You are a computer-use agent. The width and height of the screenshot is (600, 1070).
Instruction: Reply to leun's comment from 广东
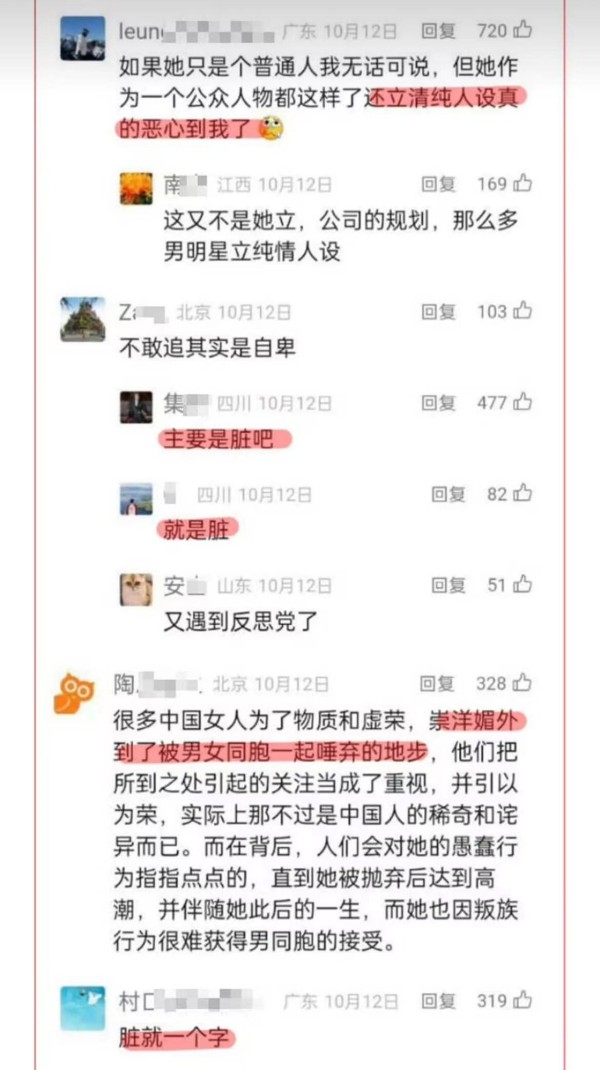(x=437, y=30)
